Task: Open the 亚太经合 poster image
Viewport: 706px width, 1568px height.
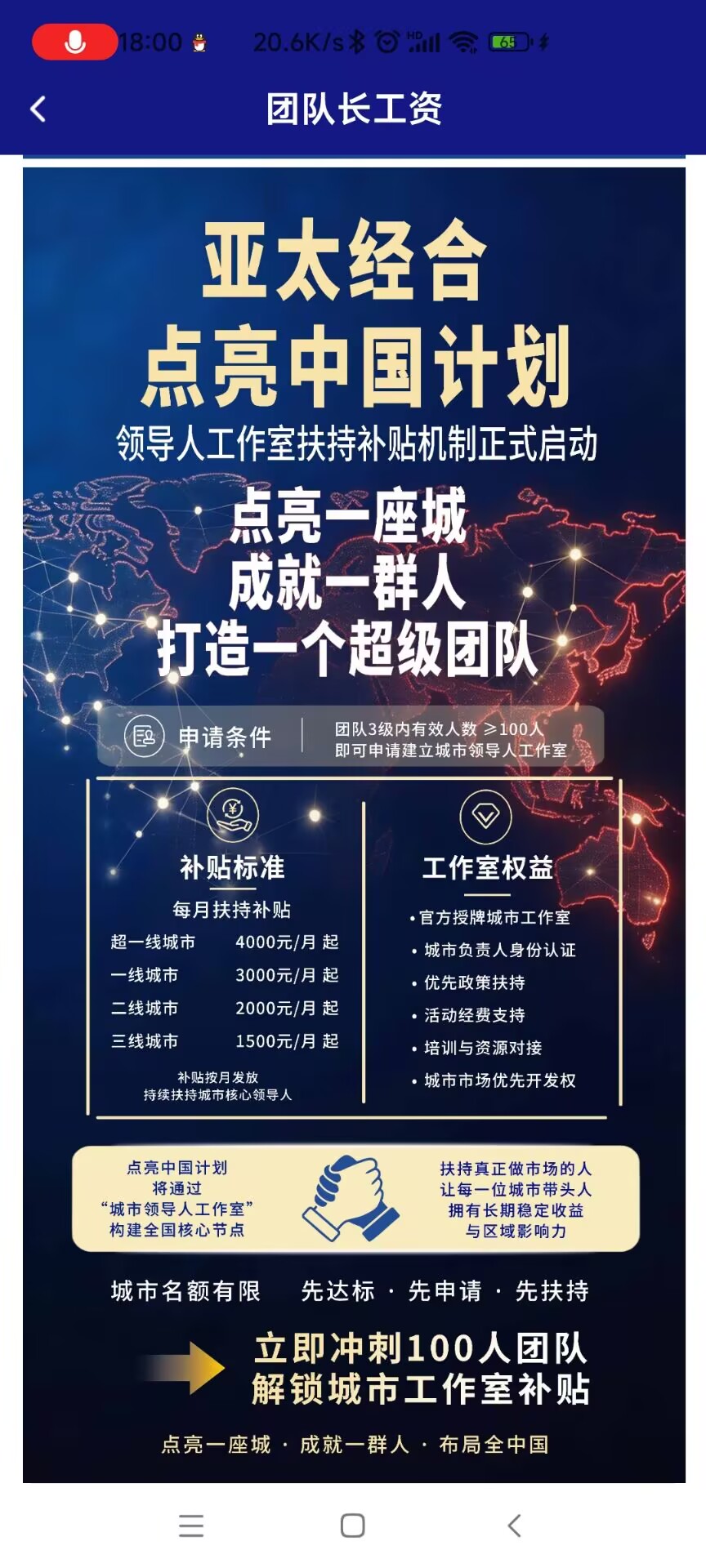Action: 353,825
